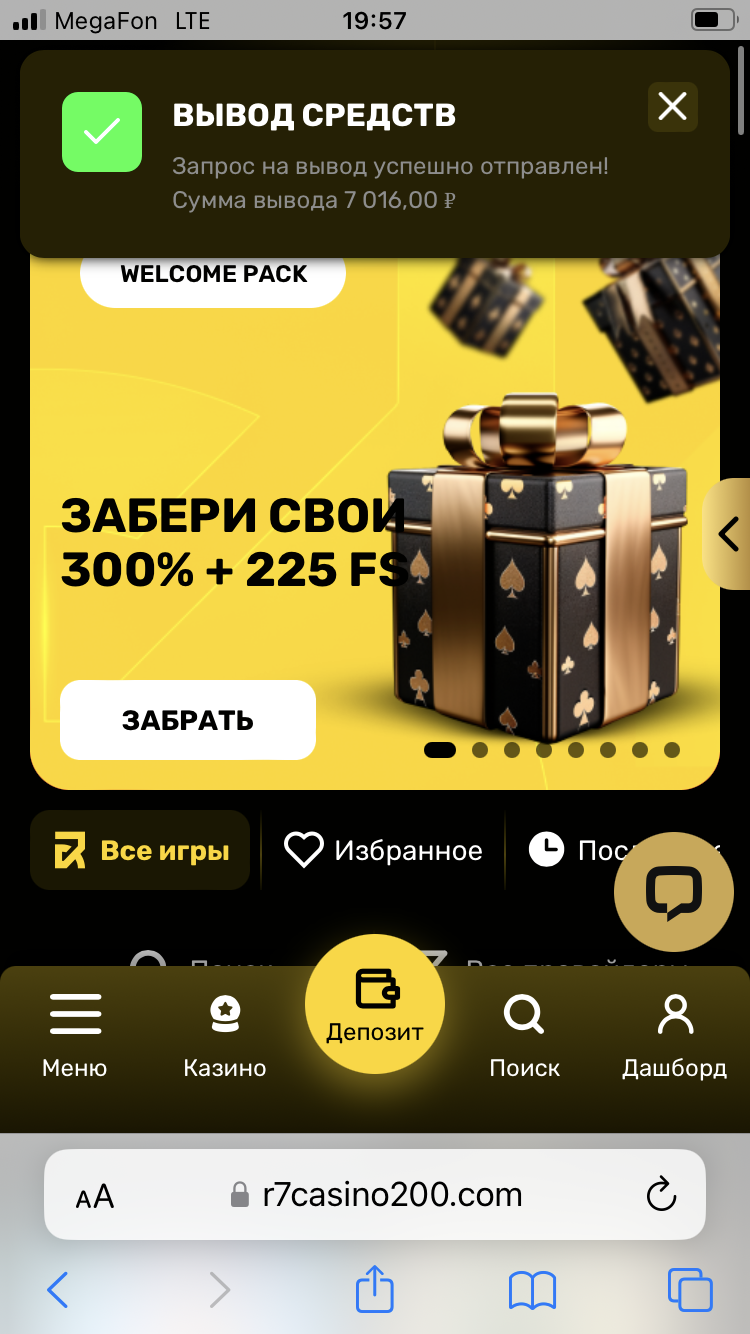Open the live chat support bubble
This screenshot has height=1334, width=750.
pyautogui.click(x=673, y=891)
